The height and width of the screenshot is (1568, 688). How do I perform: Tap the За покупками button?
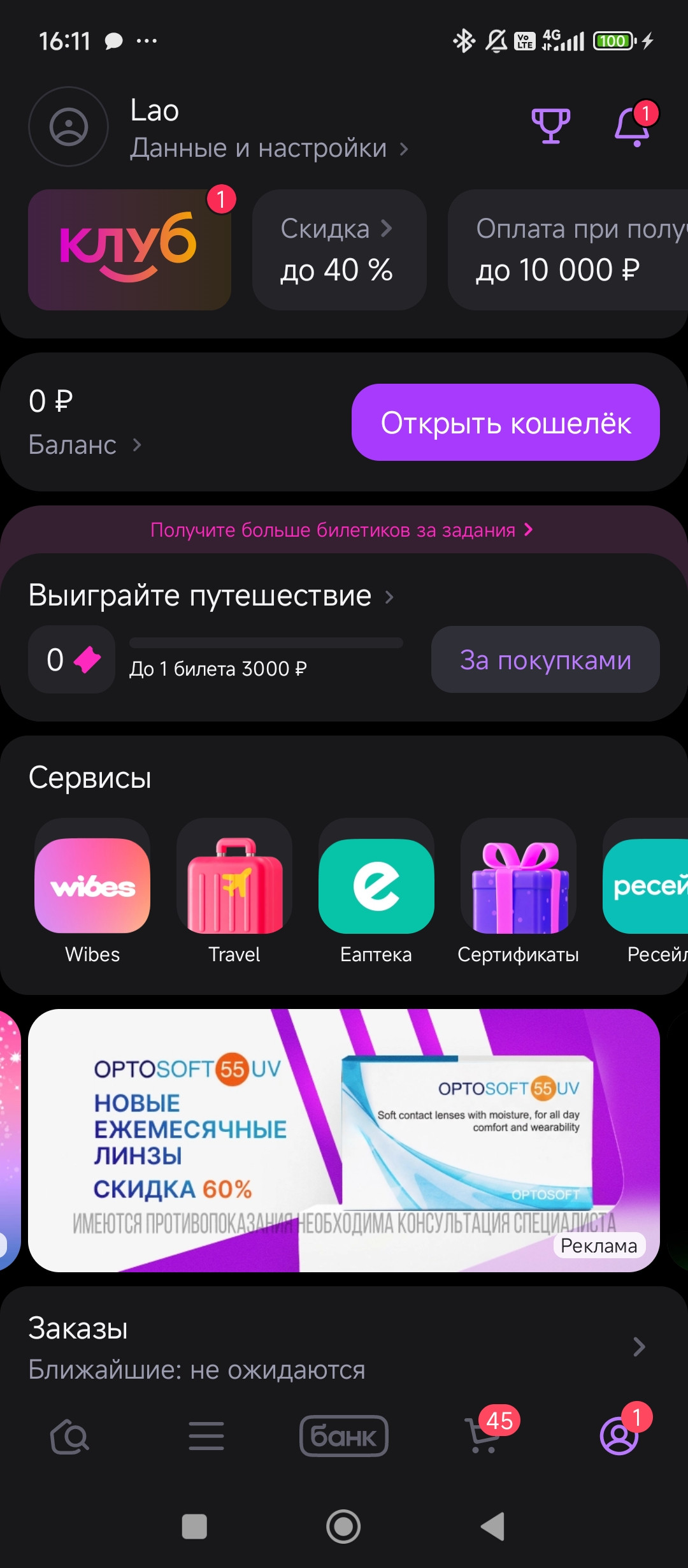(x=545, y=660)
